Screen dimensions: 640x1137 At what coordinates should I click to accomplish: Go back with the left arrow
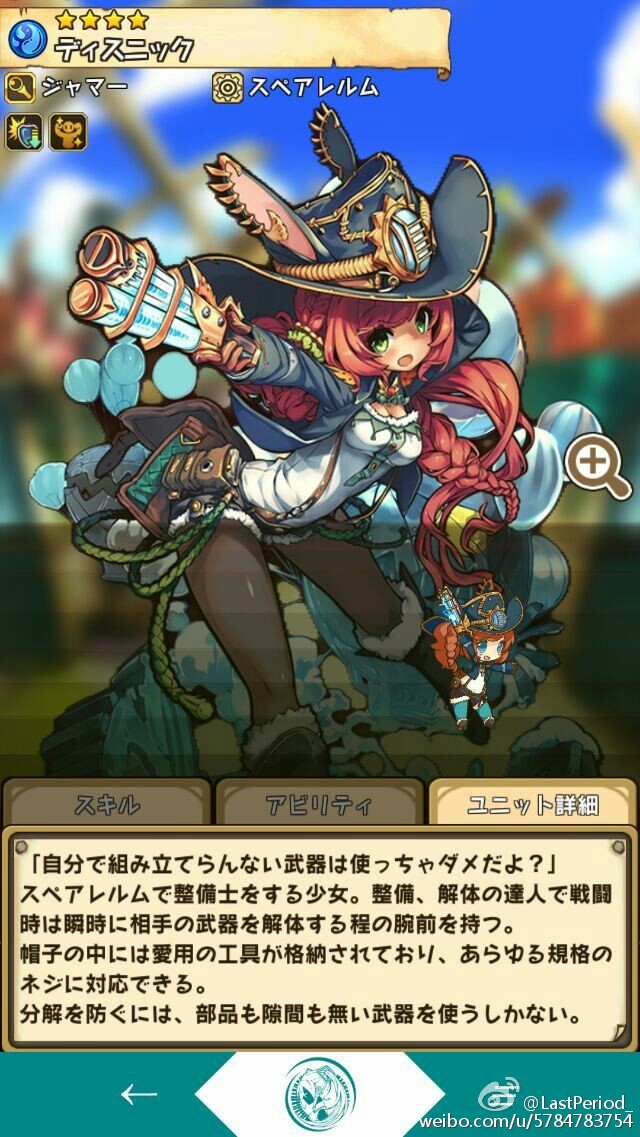138,1094
